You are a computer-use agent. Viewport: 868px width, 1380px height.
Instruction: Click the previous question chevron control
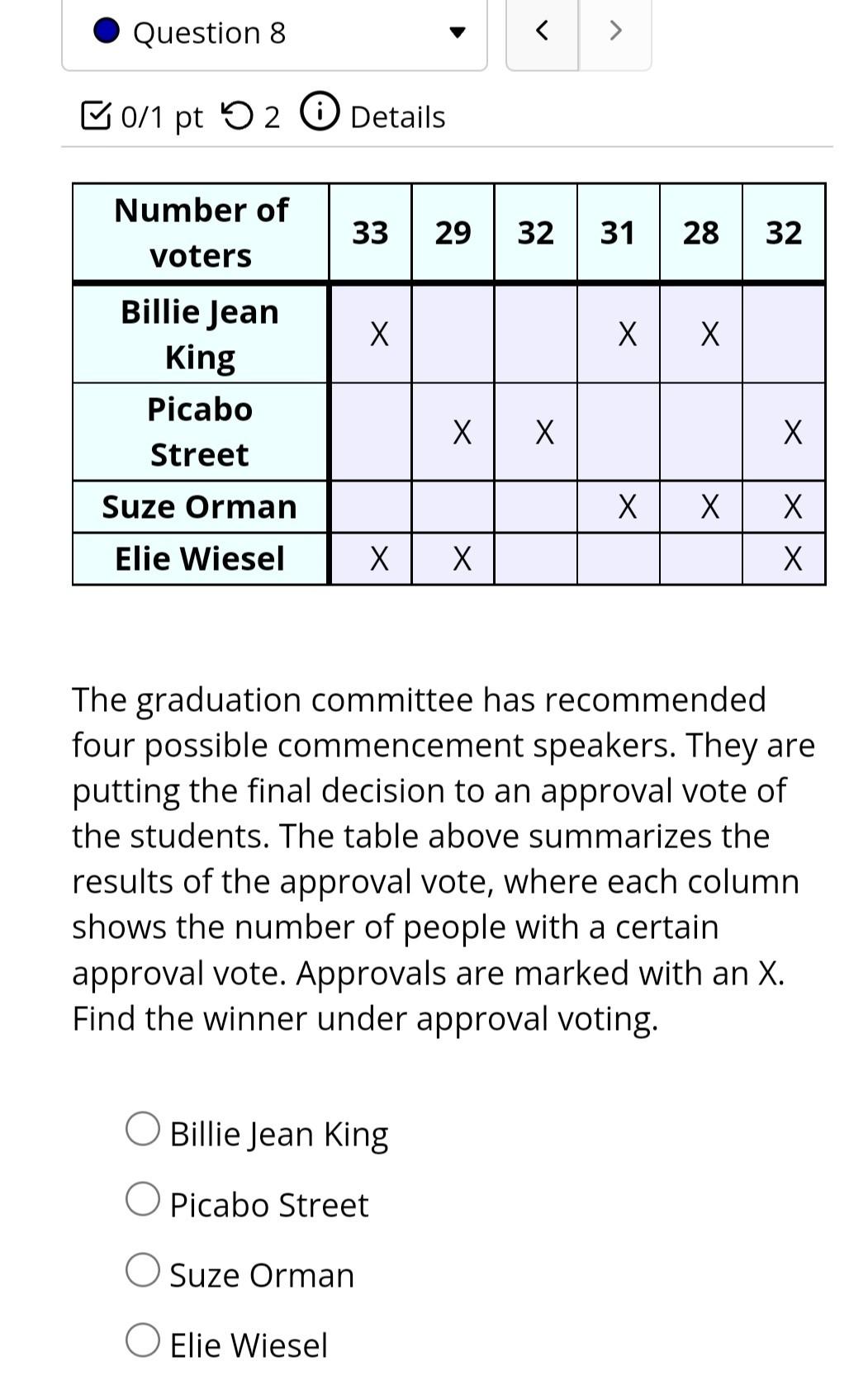(543, 33)
